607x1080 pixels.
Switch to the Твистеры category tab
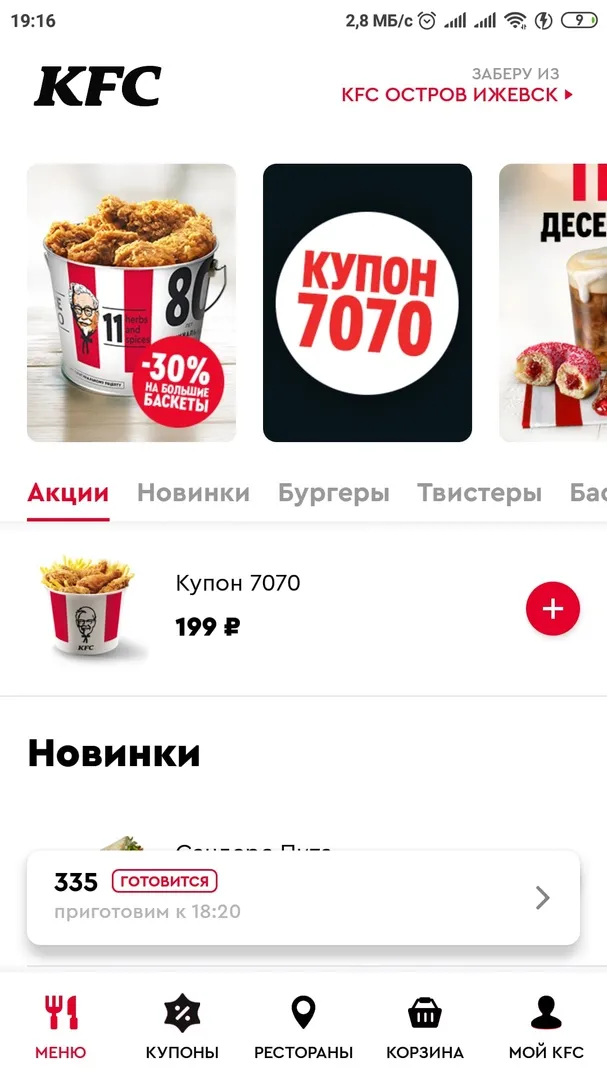[x=480, y=493]
